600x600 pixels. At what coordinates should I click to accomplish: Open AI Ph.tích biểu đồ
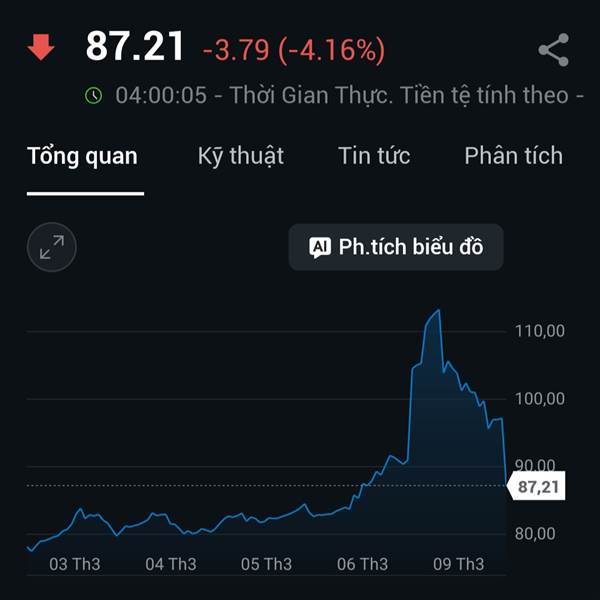click(396, 247)
